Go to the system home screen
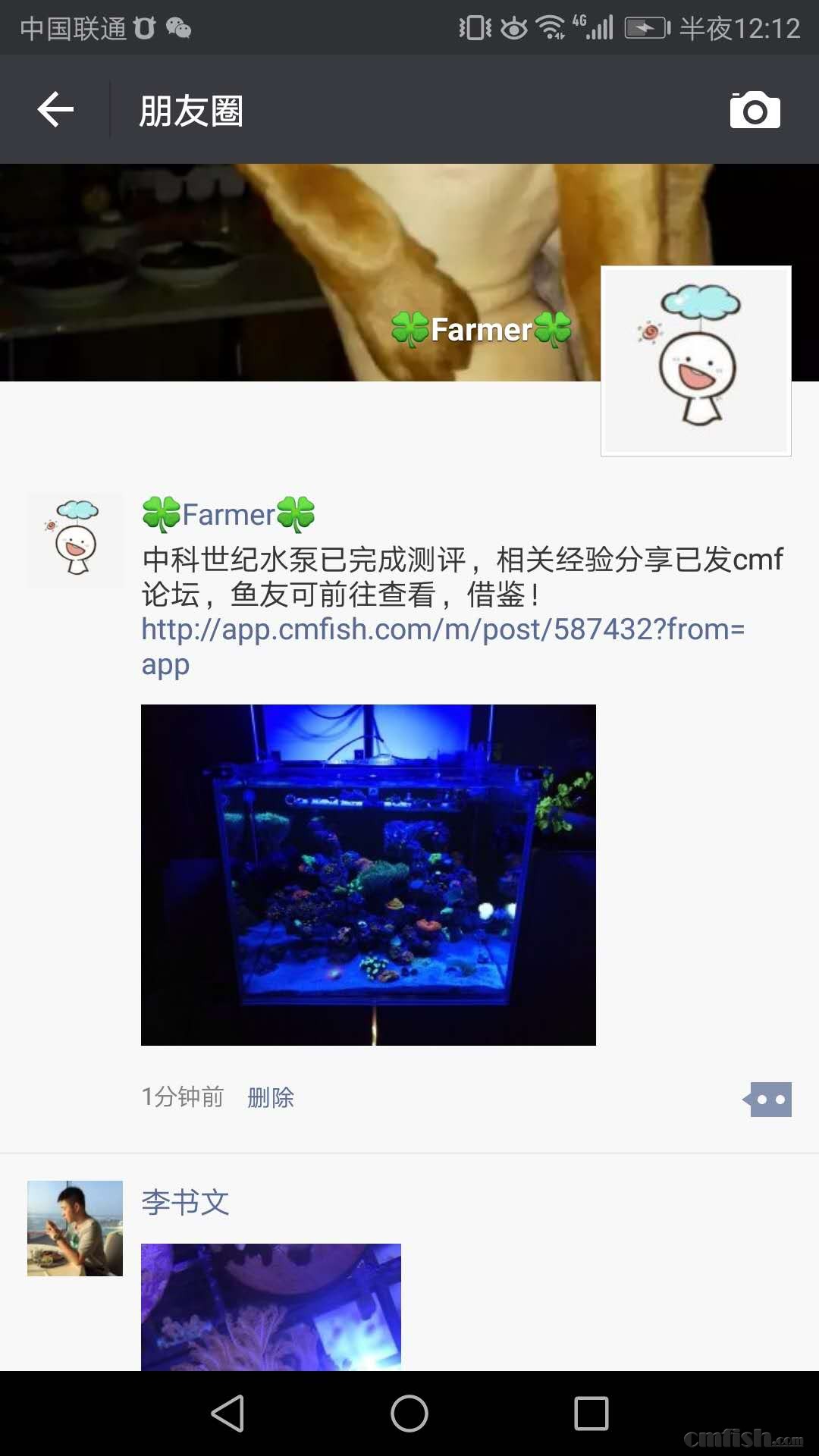The image size is (819, 1456). click(x=409, y=1414)
